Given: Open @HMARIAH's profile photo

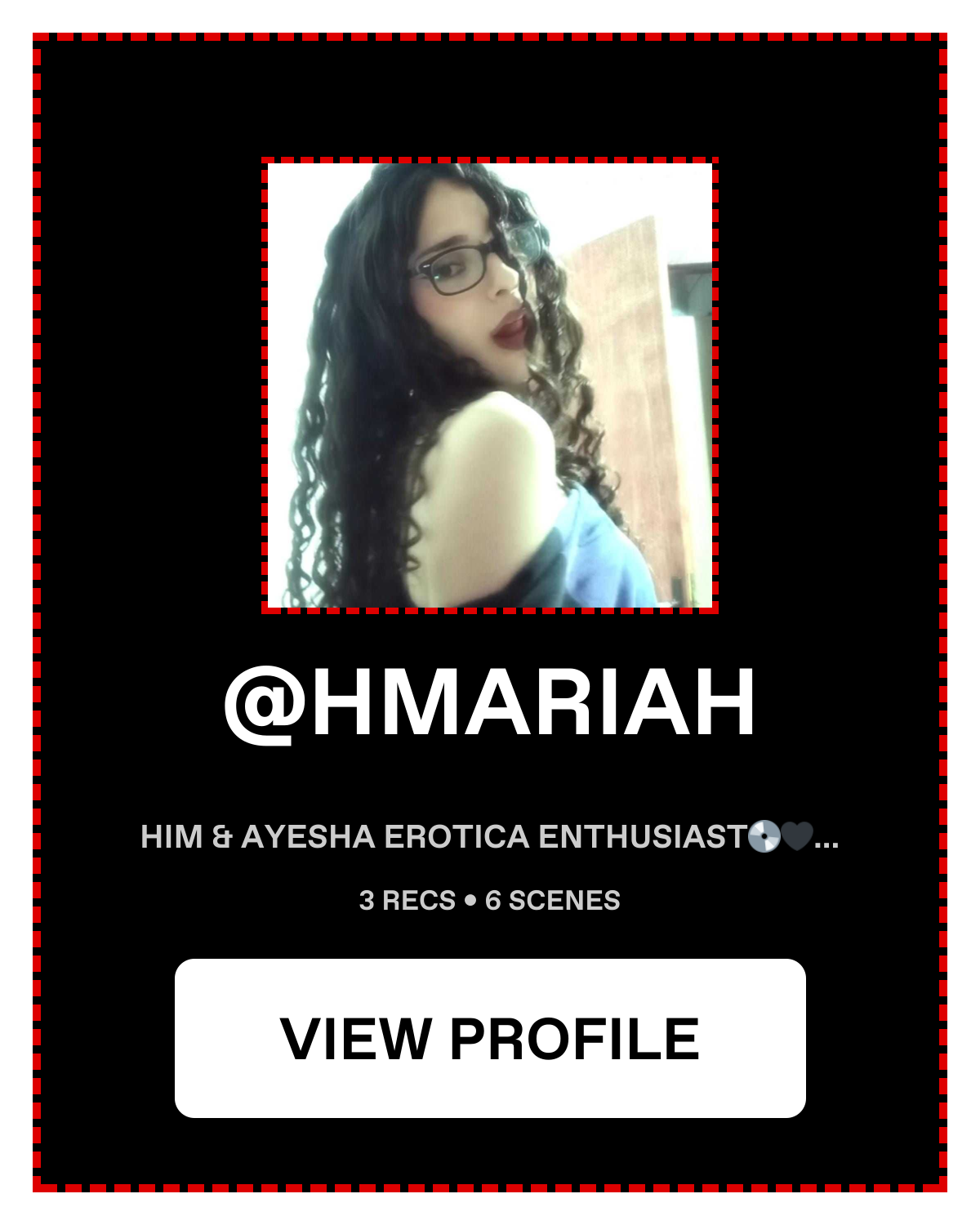Looking at the screenshot, I should point(490,385).
